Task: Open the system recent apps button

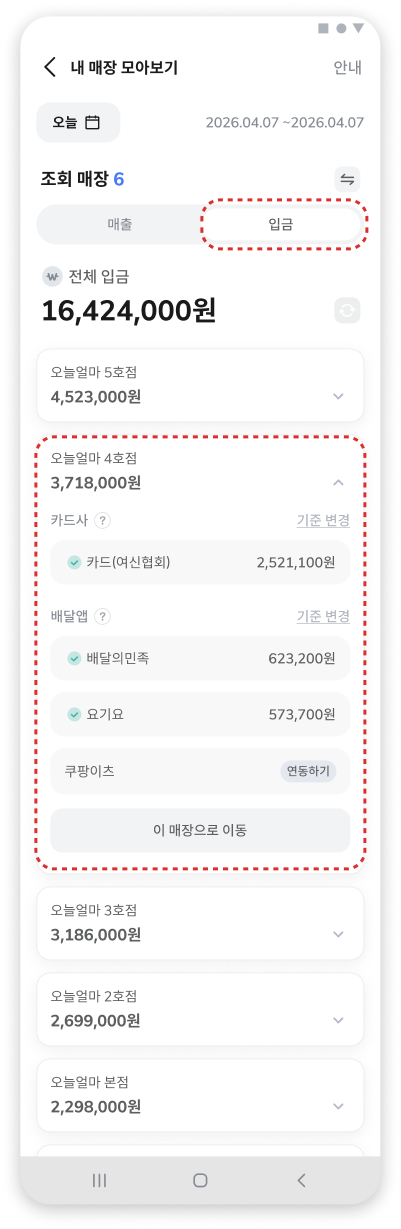Action: tap(100, 1180)
